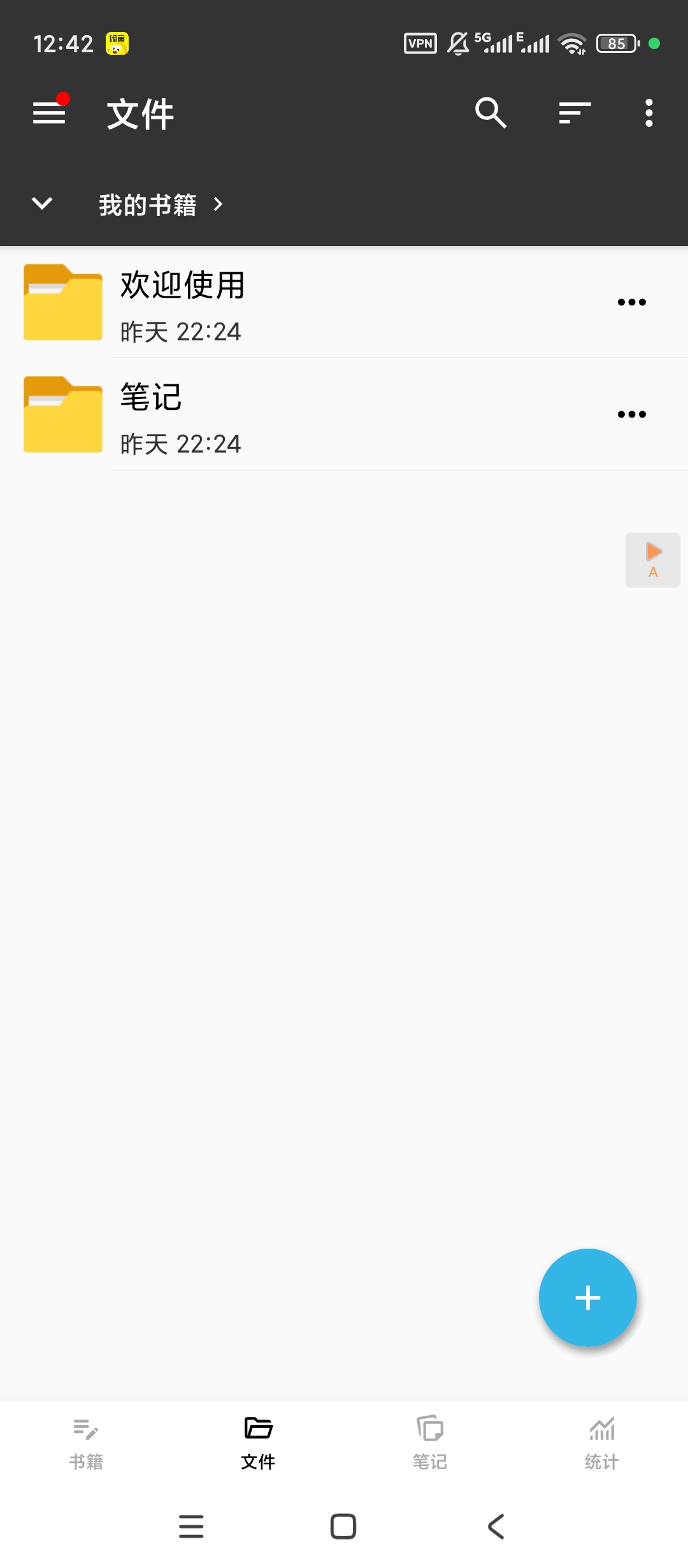Open the 我的书籍 path selector
This screenshot has height=1568, width=688.
click(x=148, y=205)
